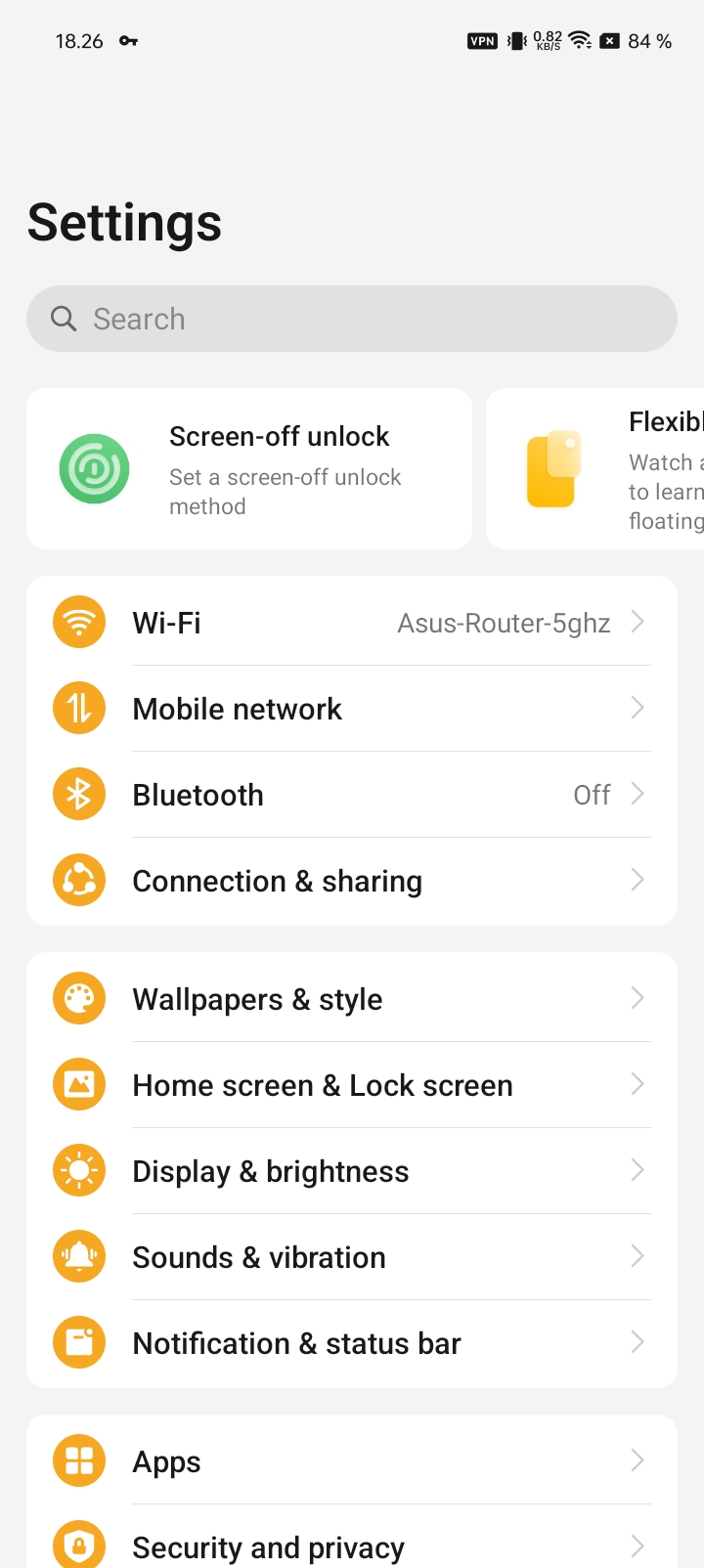This screenshot has width=704, height=1568.
Task: Select Connection & sharing
Action: (352, 881)
